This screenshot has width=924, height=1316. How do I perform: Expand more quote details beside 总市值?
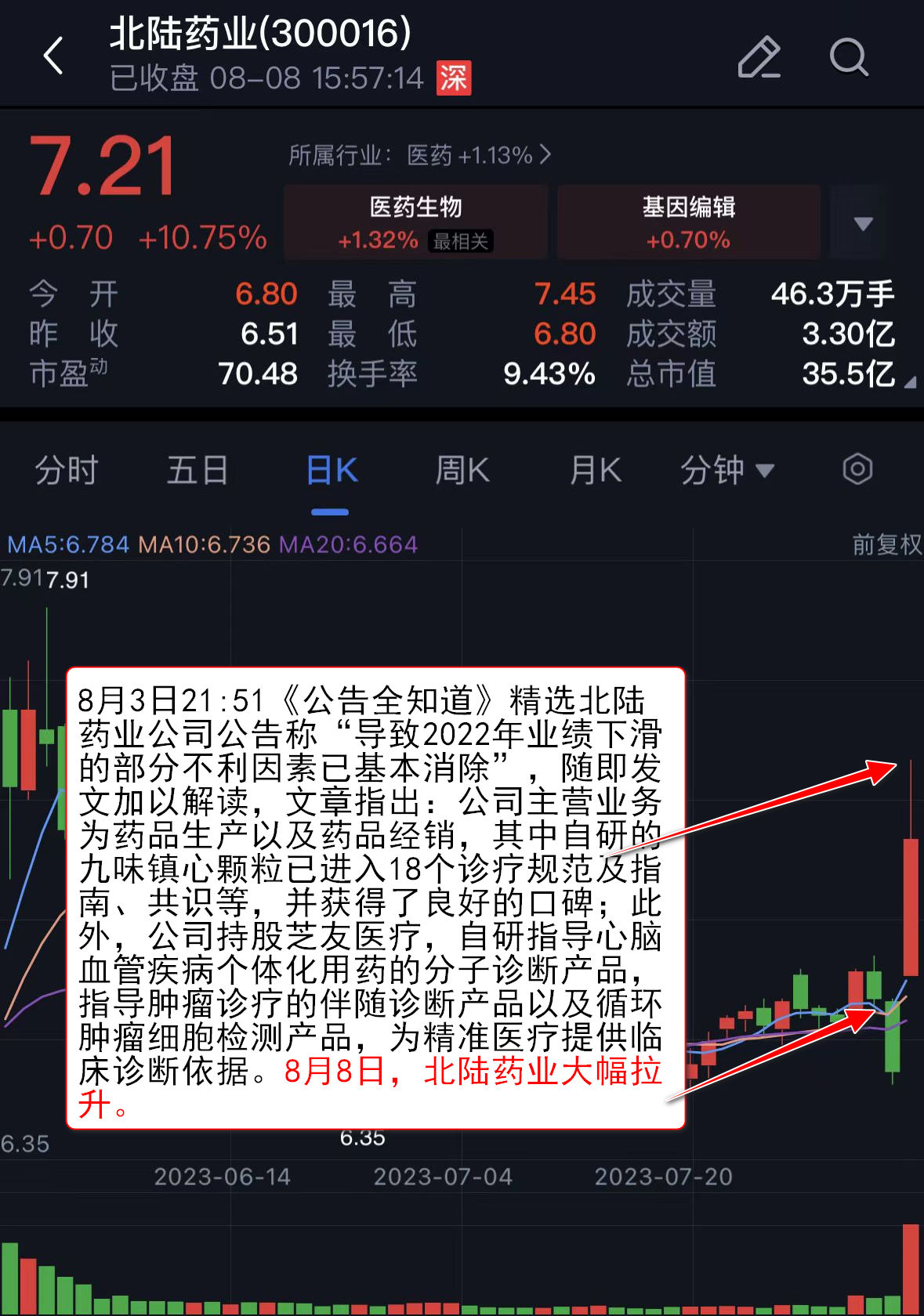pyautogui.click(x=909, y=383)
